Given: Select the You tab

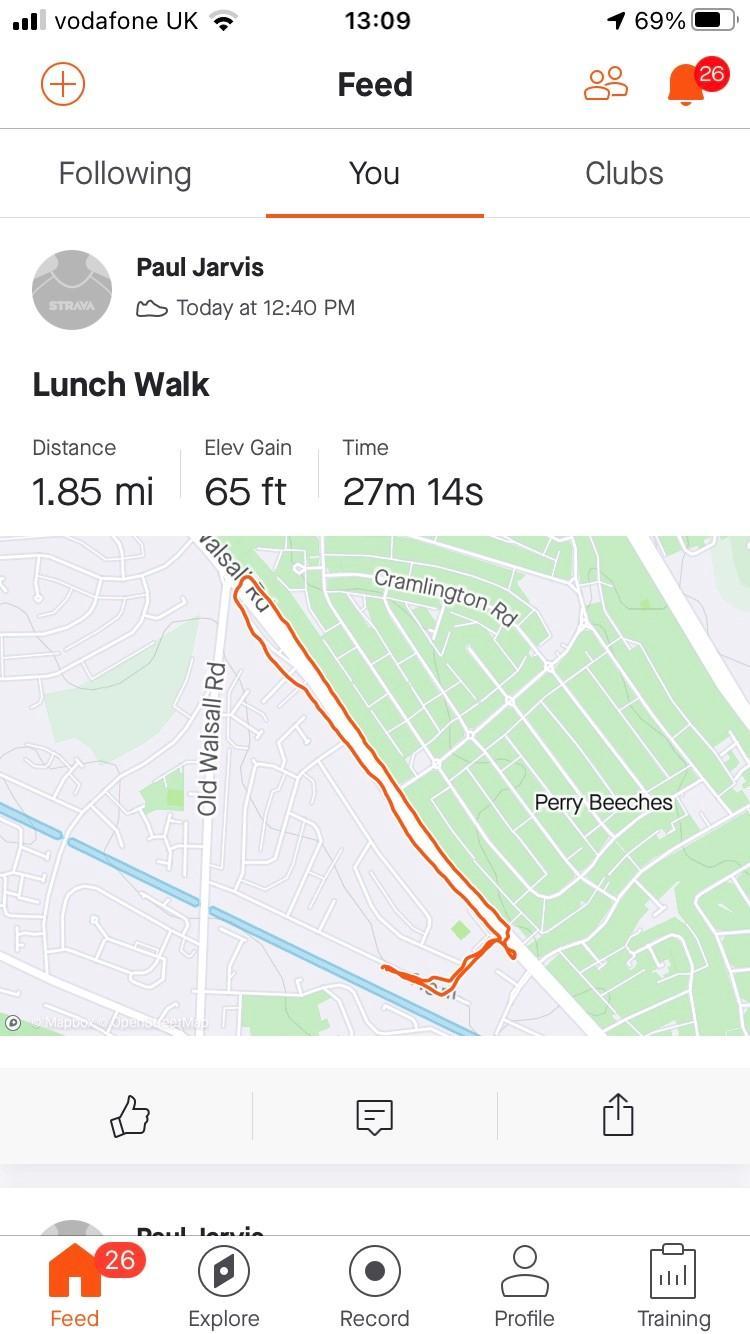Looking at the screenshot, I should pos(374,173).
